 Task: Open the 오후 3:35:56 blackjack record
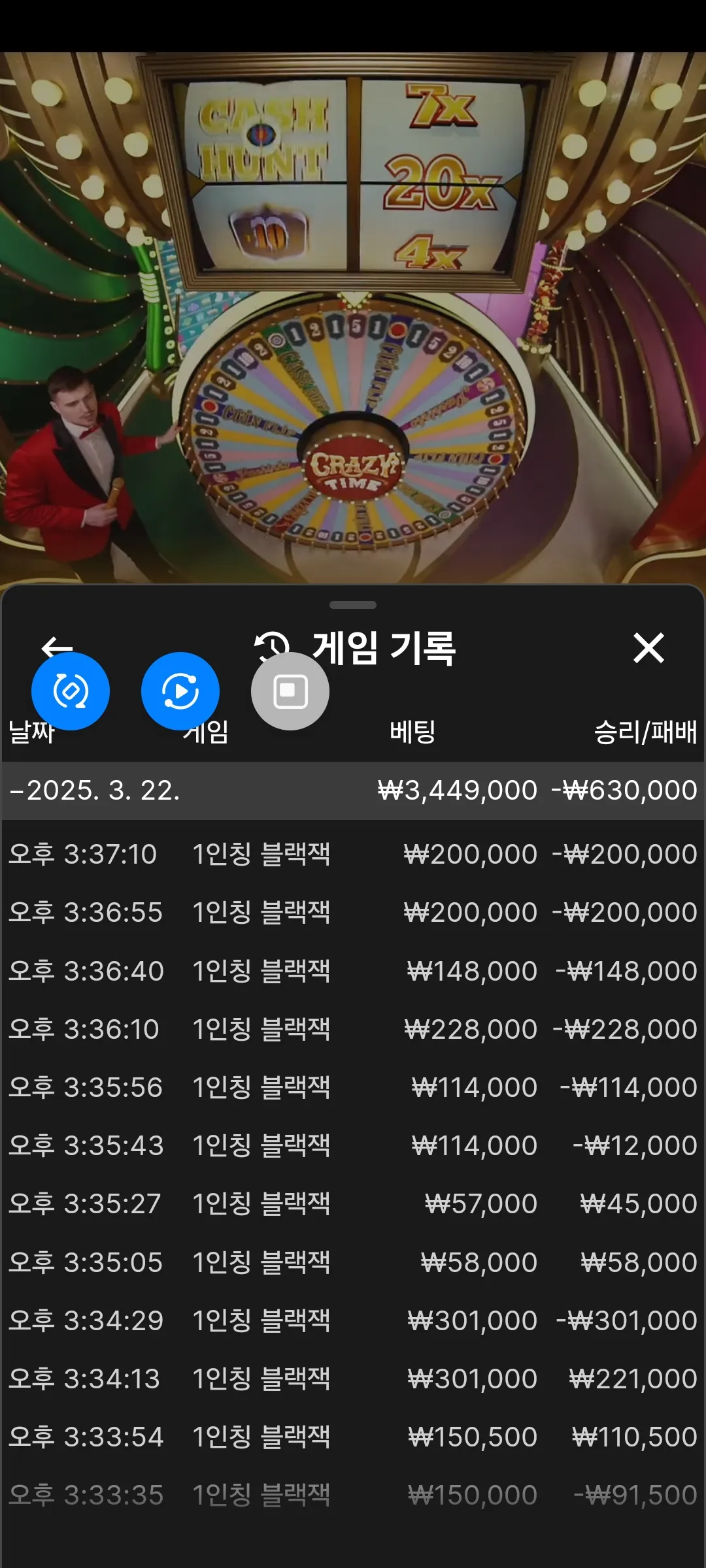point(353,1087)
